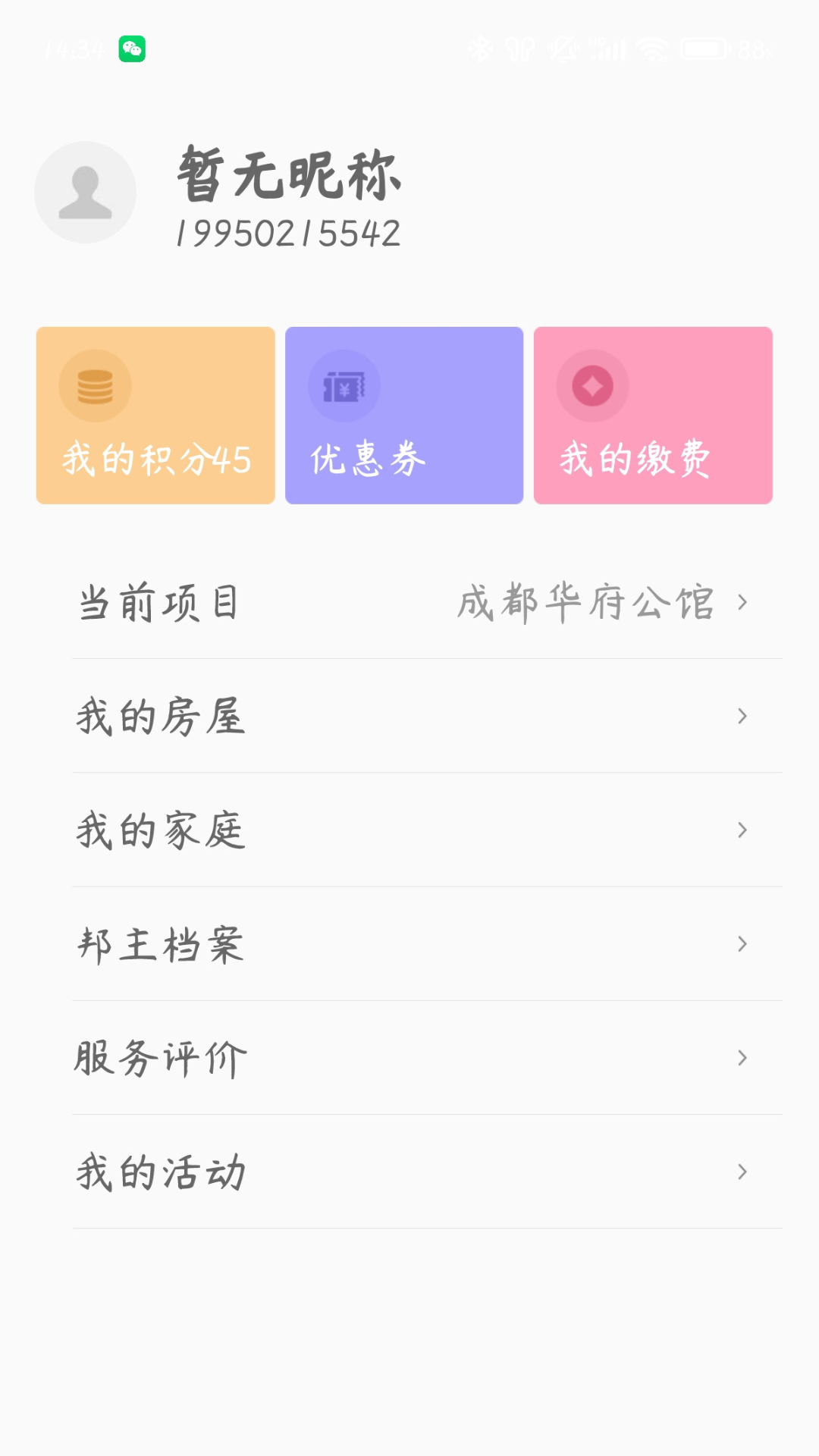The width and height of the screenshot is (819, 1456).
Task: Open the 我的缴费 payment card
Action: tap(652, 415)
